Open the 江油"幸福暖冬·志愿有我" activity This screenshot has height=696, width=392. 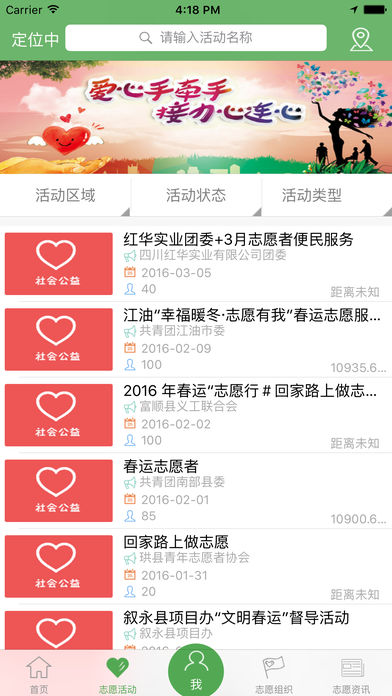(x=196, y=340)
